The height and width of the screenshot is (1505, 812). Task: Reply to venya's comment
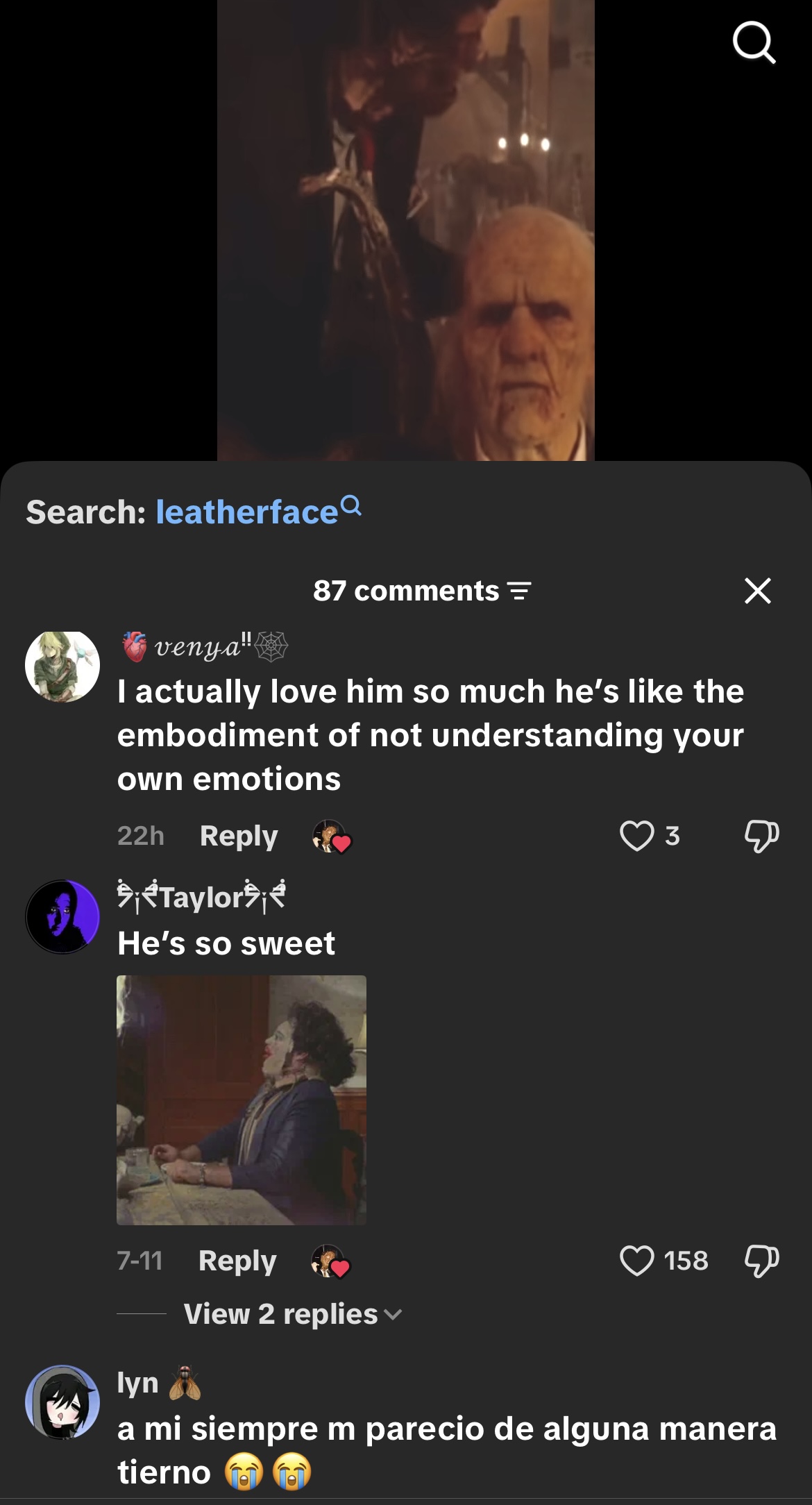239,836
